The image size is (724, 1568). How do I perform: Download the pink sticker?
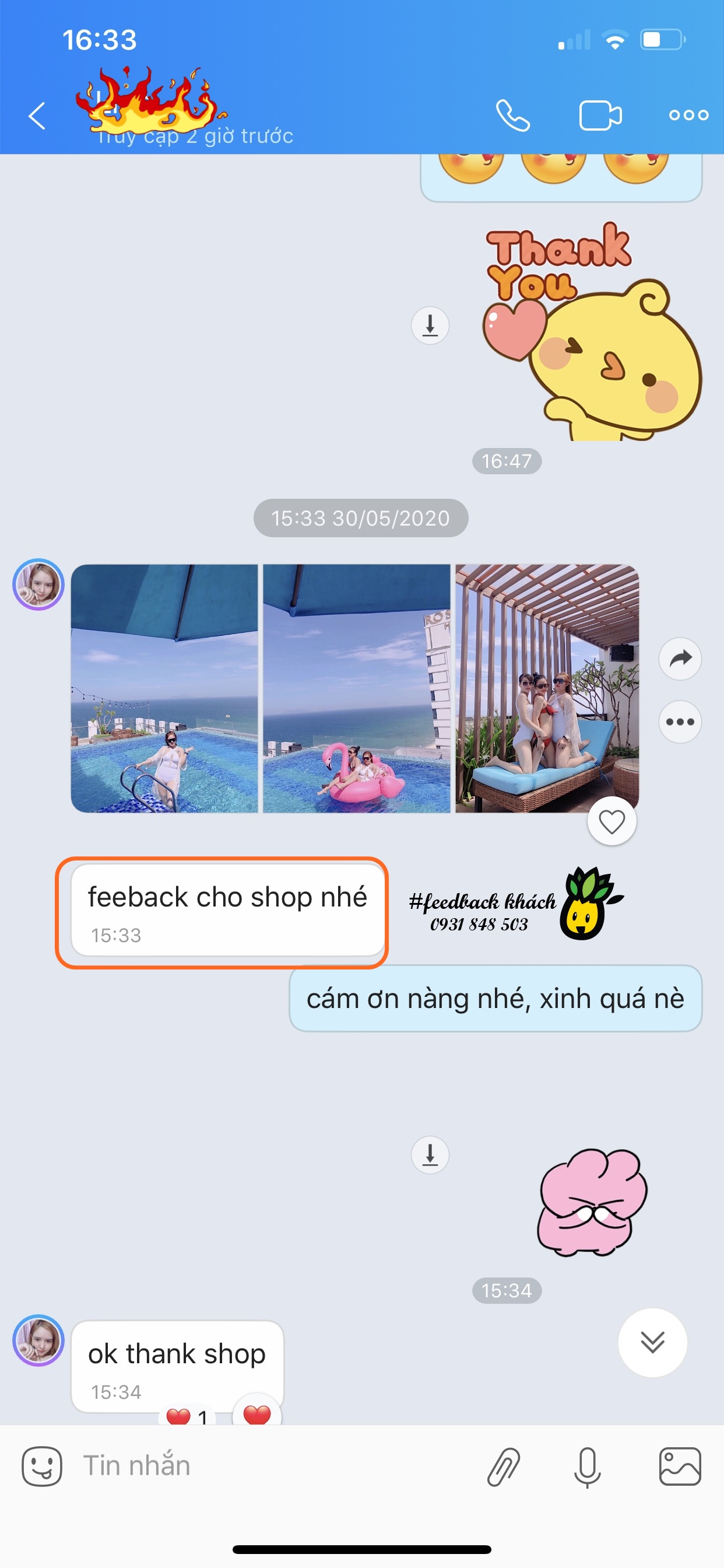tap(430, 1154)
